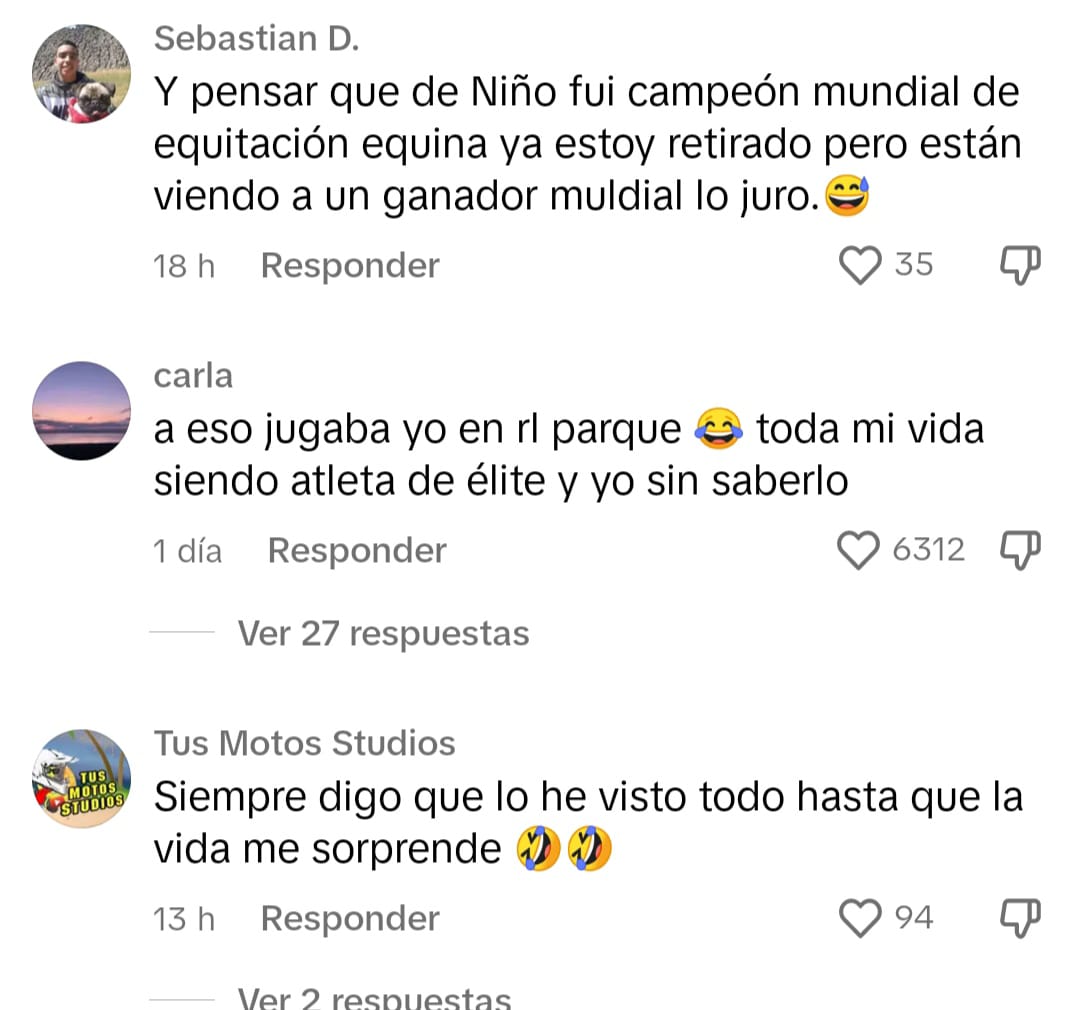Like Tus Motos Studios' comment
The width and height of the screenshot is (1080, 1010).
pos(861,919)
